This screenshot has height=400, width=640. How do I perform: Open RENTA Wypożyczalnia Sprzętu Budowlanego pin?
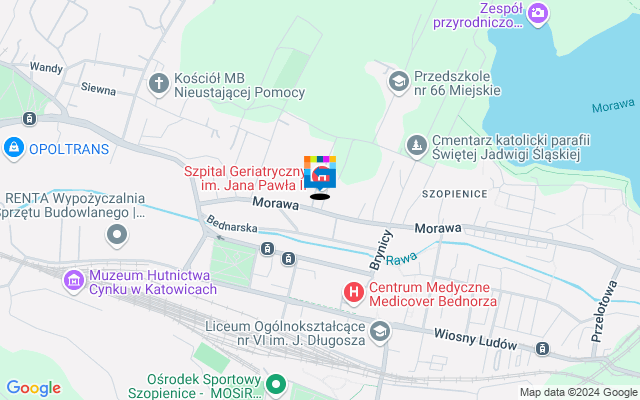click(x=119, y=236)
